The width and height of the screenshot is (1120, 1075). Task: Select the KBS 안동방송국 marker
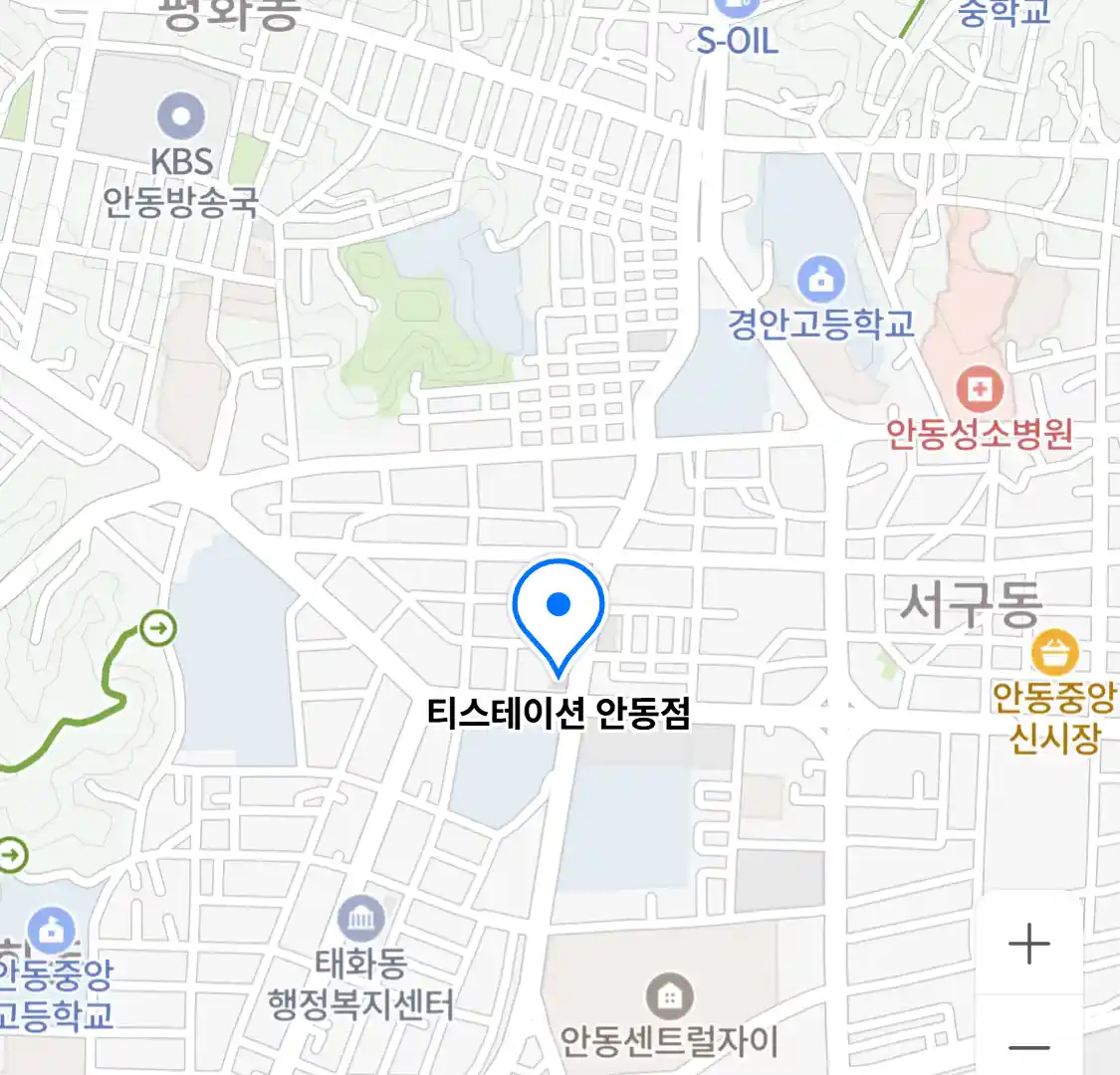(181, 117)
